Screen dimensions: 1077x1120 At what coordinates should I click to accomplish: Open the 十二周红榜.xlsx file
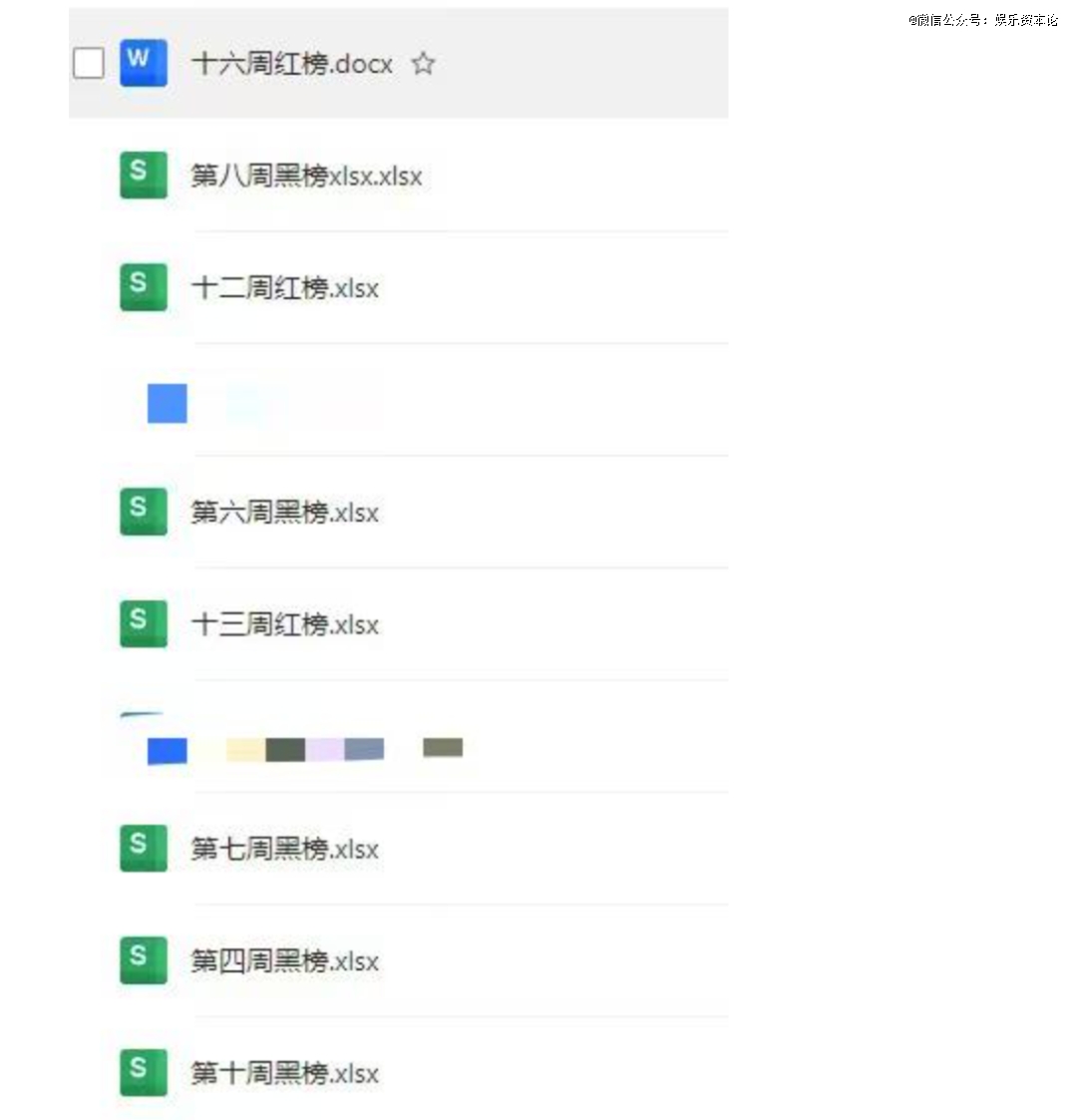284,288
